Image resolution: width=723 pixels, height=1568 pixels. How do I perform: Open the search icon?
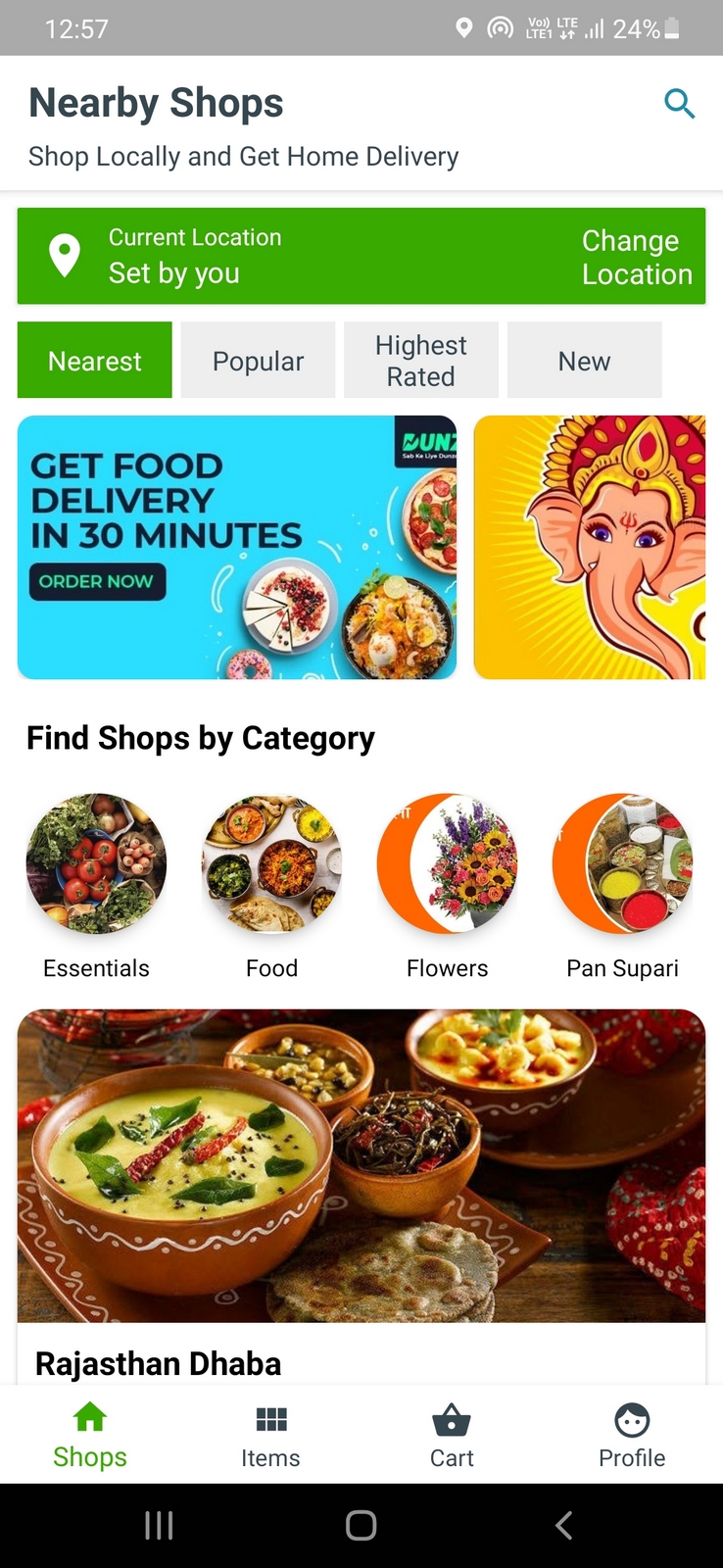(679, 104)
